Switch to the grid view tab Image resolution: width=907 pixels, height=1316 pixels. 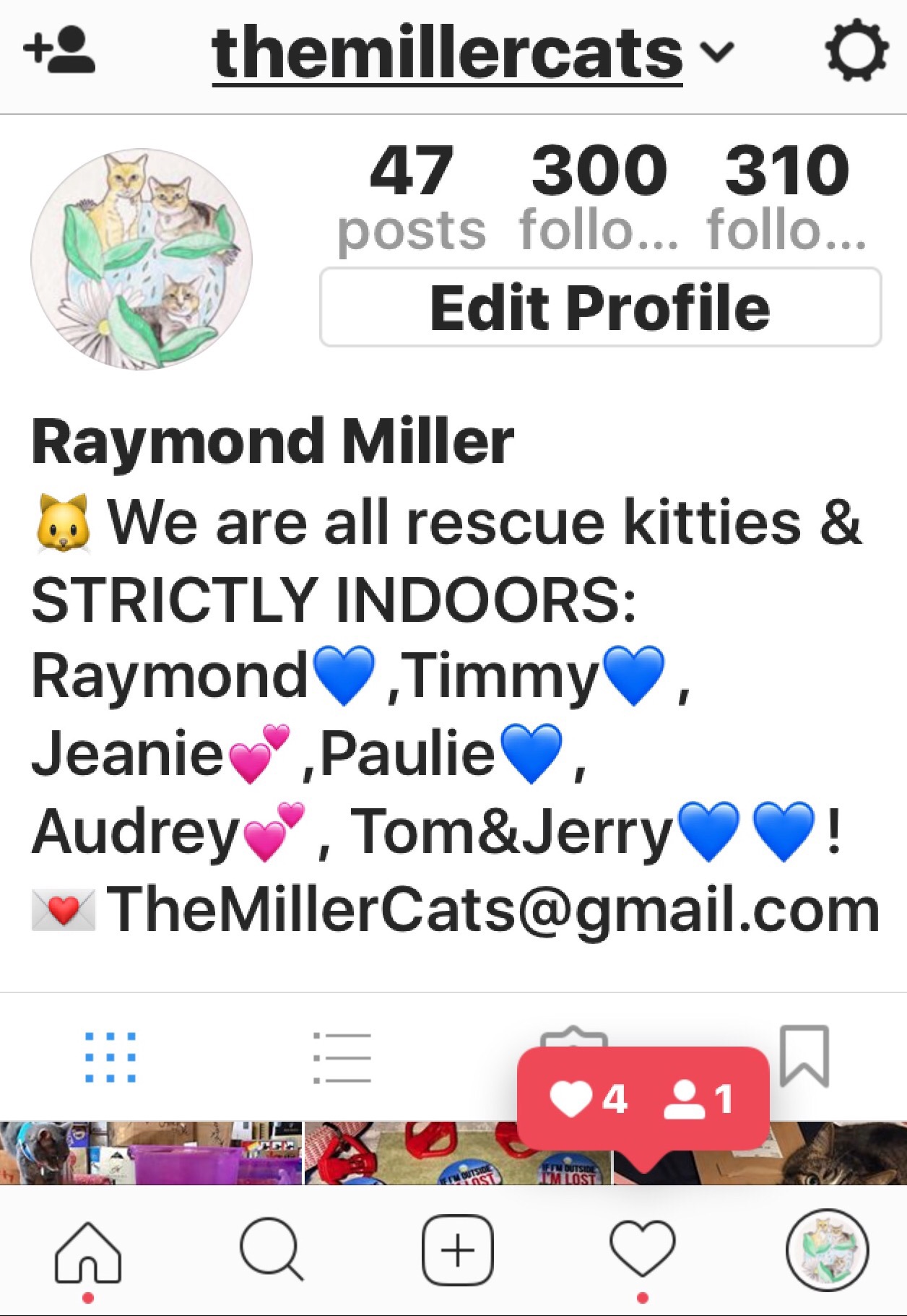point(110,1057)
